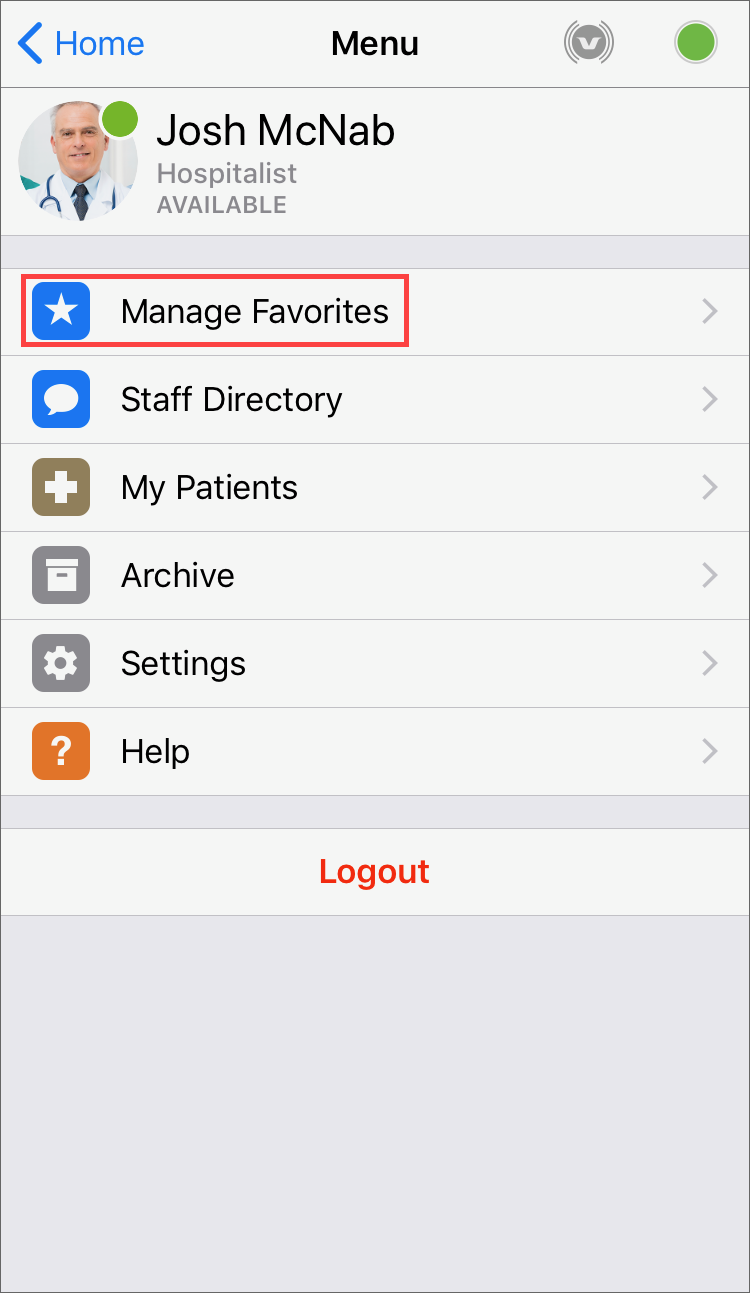Image resolution: width=750 pixels, height=1293 pixels.
Task: View My Patients list
Action: tap(375, 488)
